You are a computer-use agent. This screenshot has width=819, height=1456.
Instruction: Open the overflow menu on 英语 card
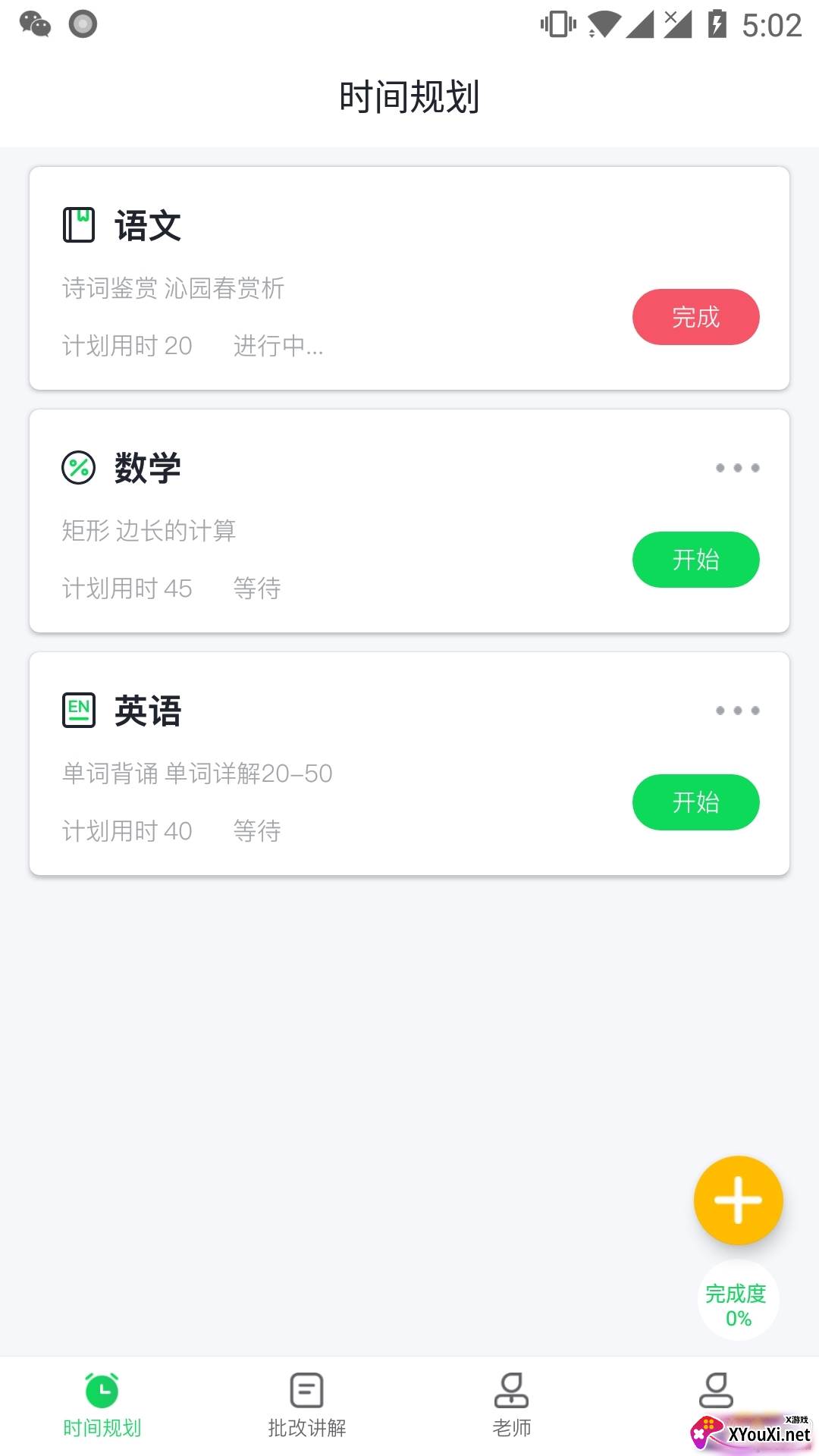click(x=736, y=710)
